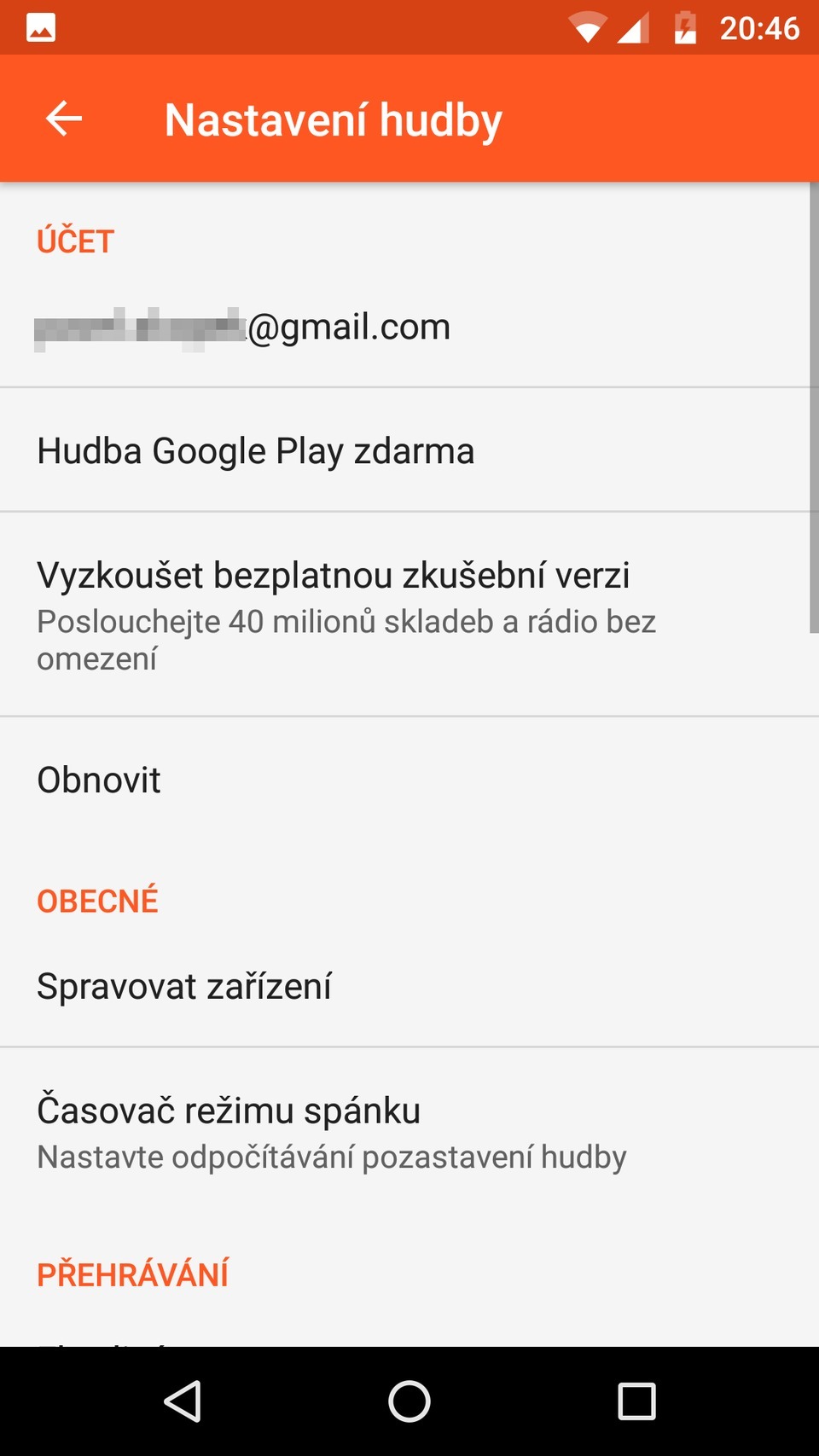Tap the Nastavení hudby title
The height and width of the screenshot is (1456, 819).
pos(333,119)
